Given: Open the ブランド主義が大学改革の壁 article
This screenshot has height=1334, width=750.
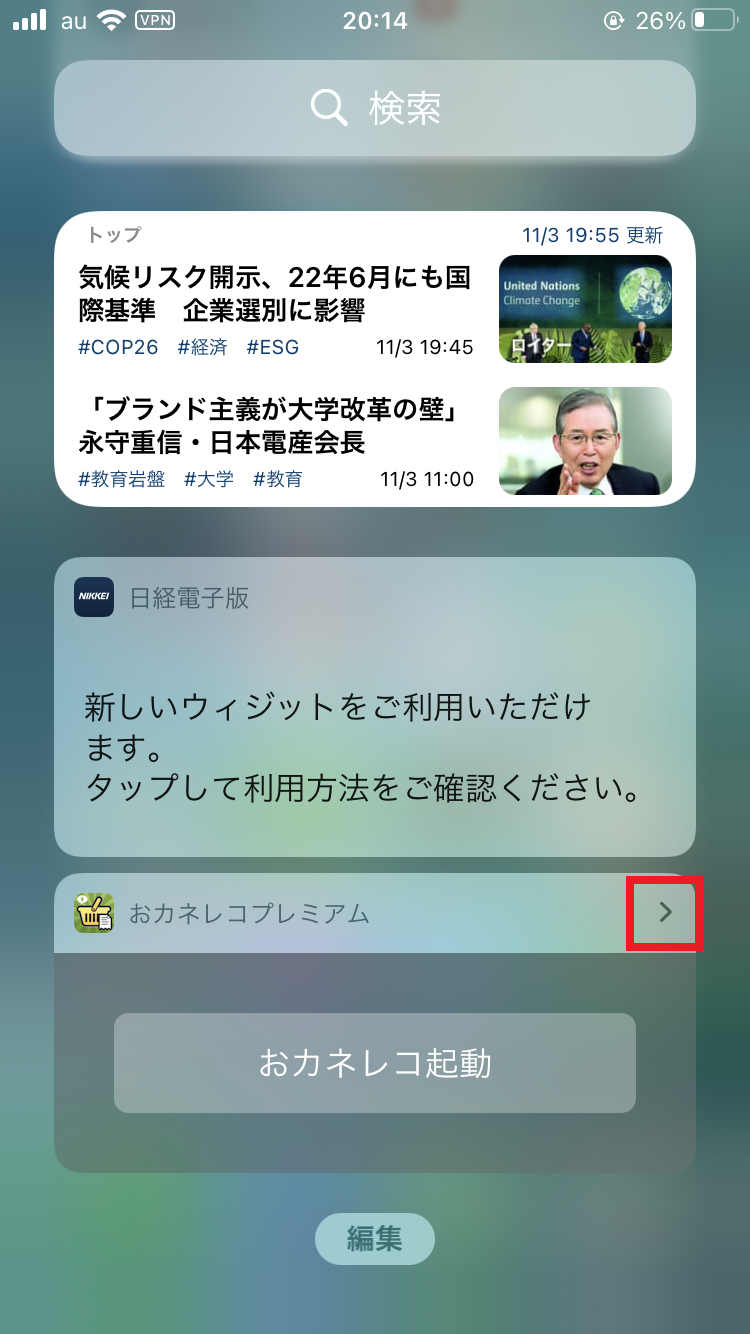Looking at the screenshot, I should click(275, 426).
